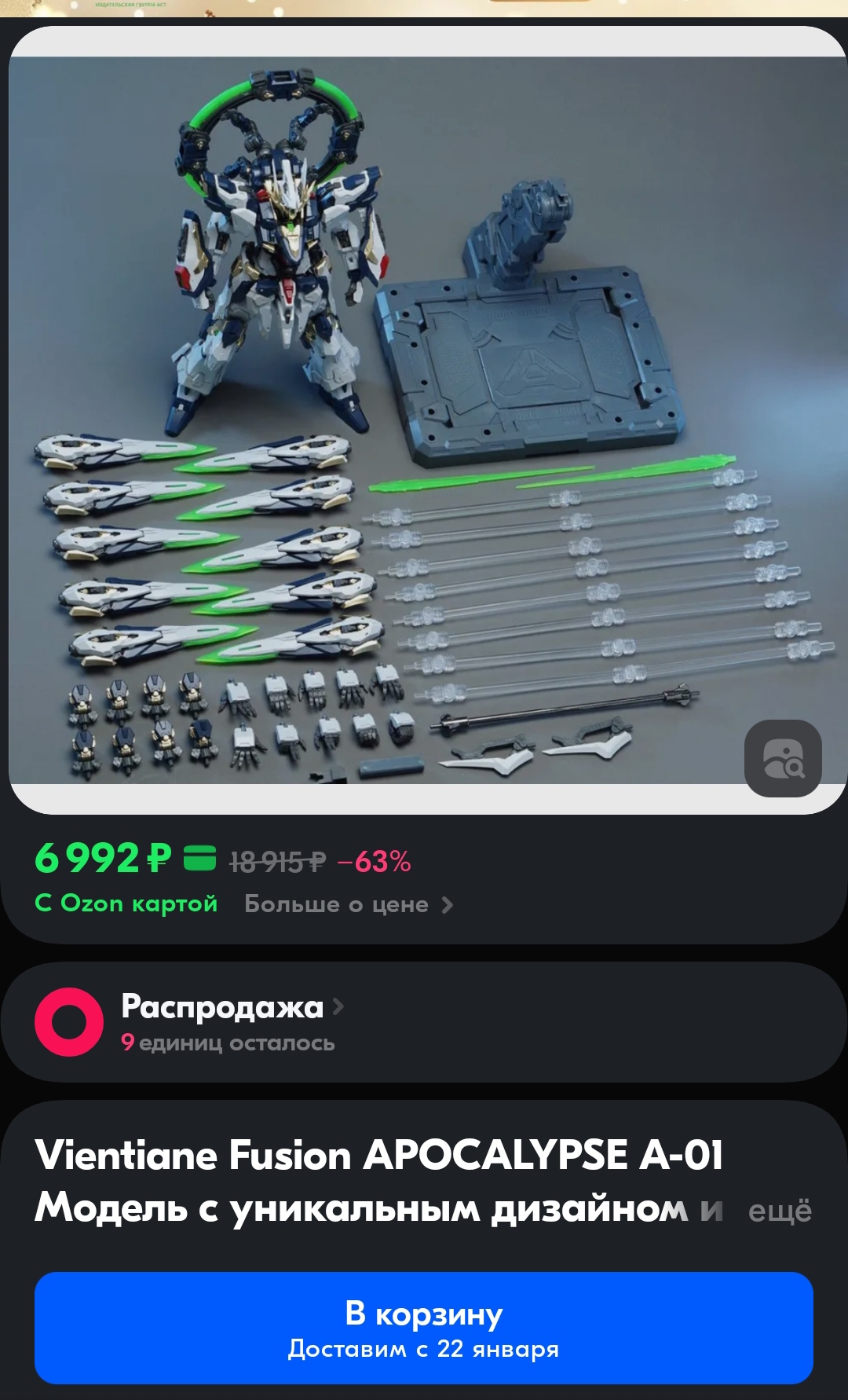Expand the product title with ещё
Image resolution: width=848 pixels, height=1400 pixels.
pyautogui.click(x=780, y=1210)
